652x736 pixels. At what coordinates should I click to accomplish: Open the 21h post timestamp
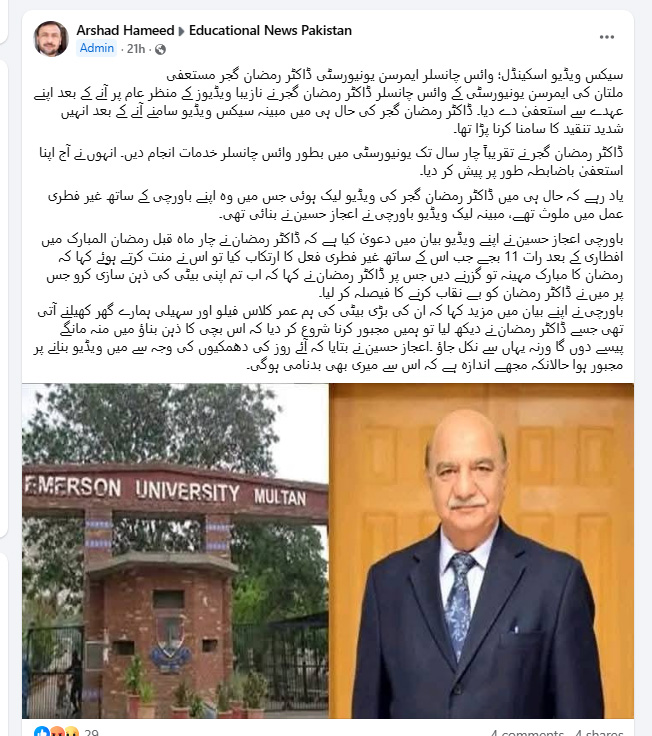[136, 49]
